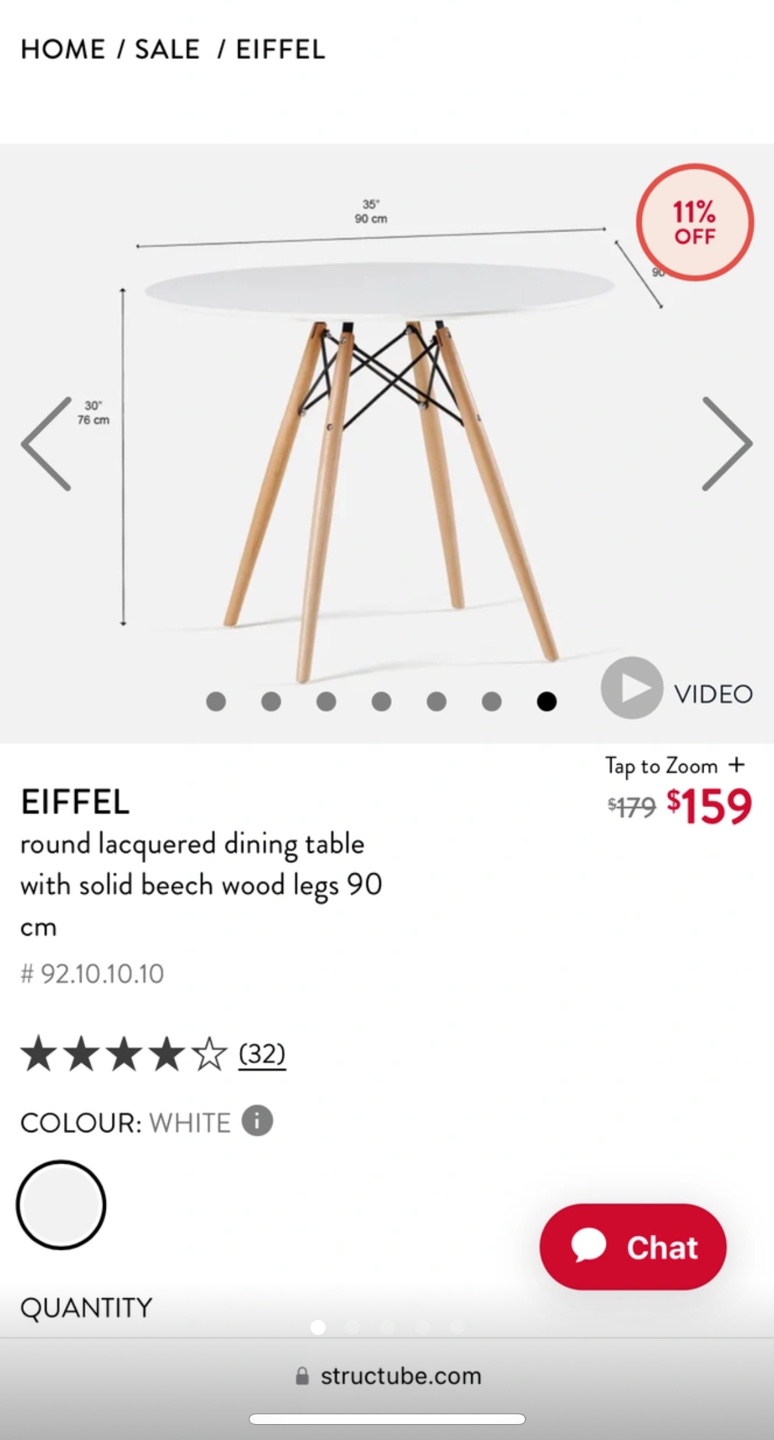Select the first carousel dot
This screenshot has width=774, height=1440.
[x=216, y=701]
